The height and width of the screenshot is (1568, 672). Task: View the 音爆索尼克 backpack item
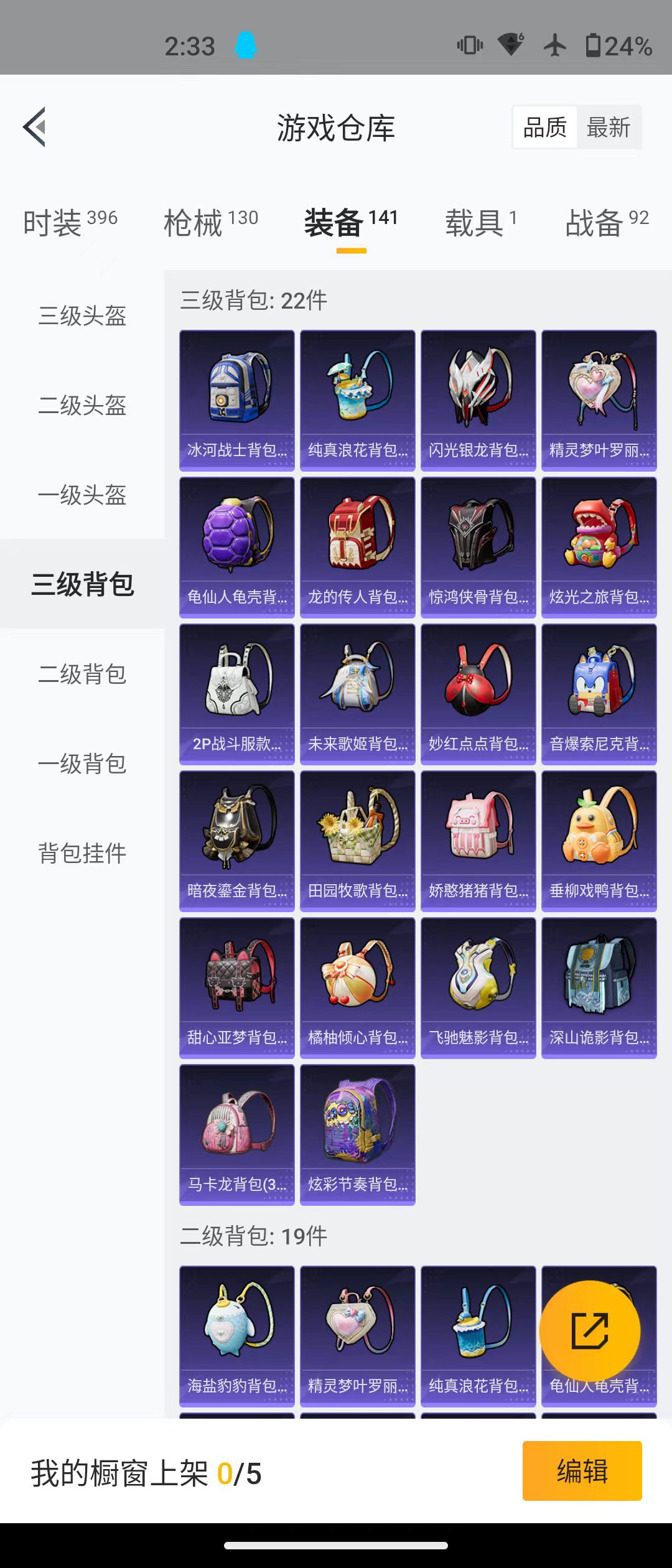[x=599, y=693]
